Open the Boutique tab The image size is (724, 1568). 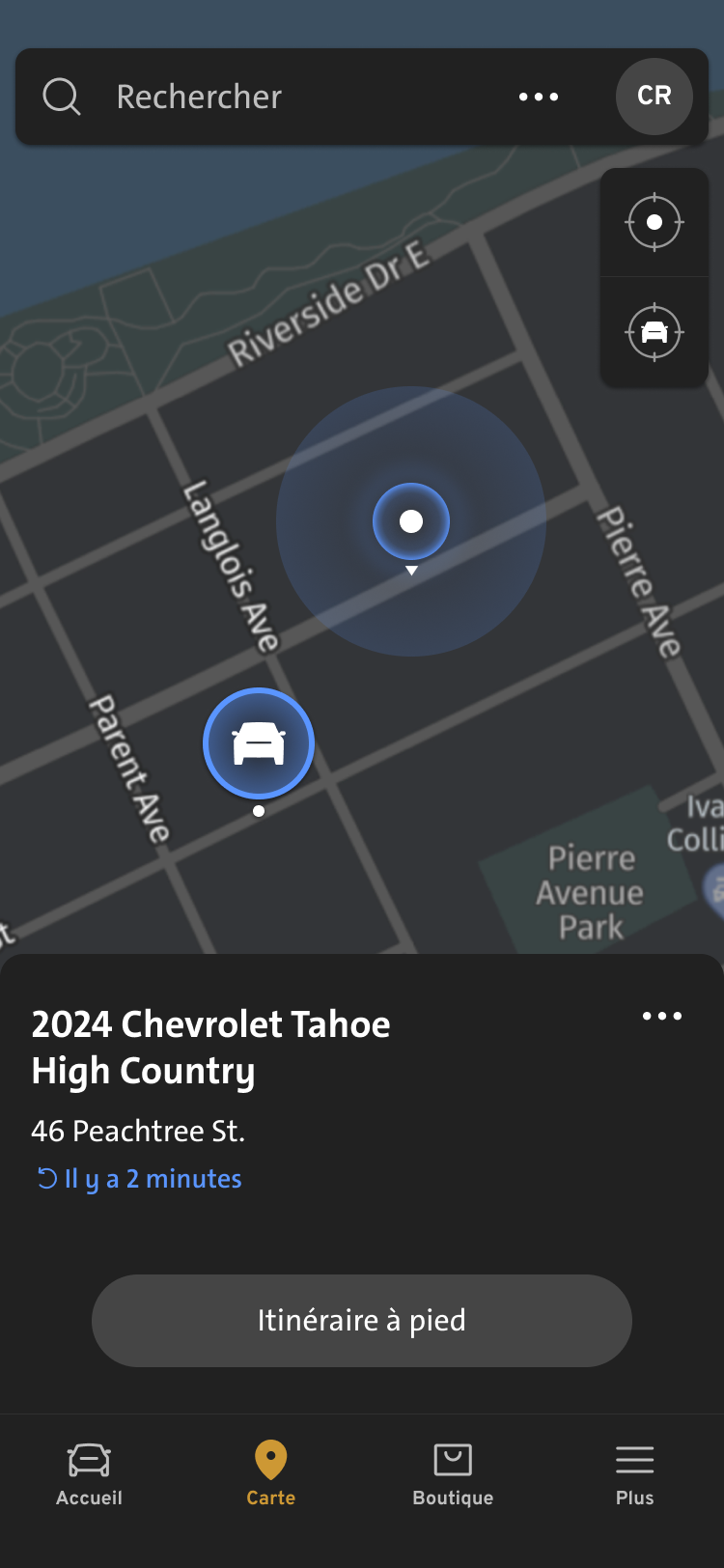453,1473
